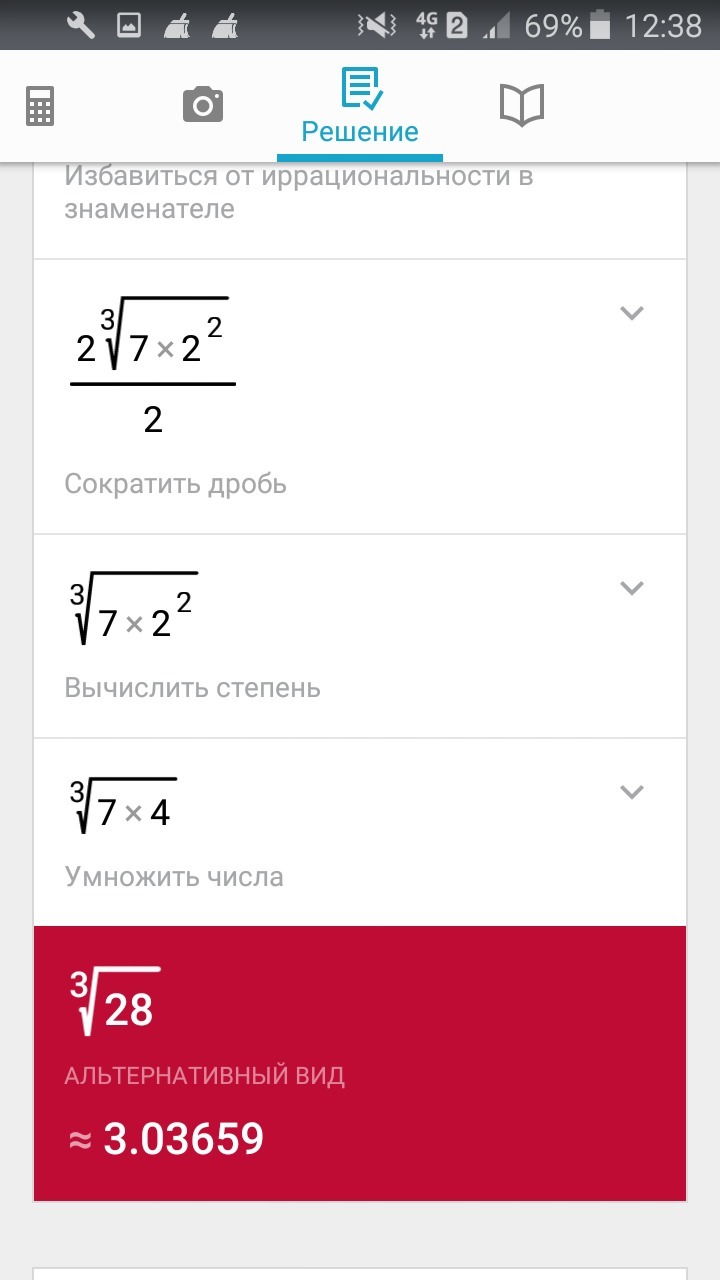Viewport: 720px width, 1280px height.
Task: Open the textbook tab
Action: tap(521, 105)
